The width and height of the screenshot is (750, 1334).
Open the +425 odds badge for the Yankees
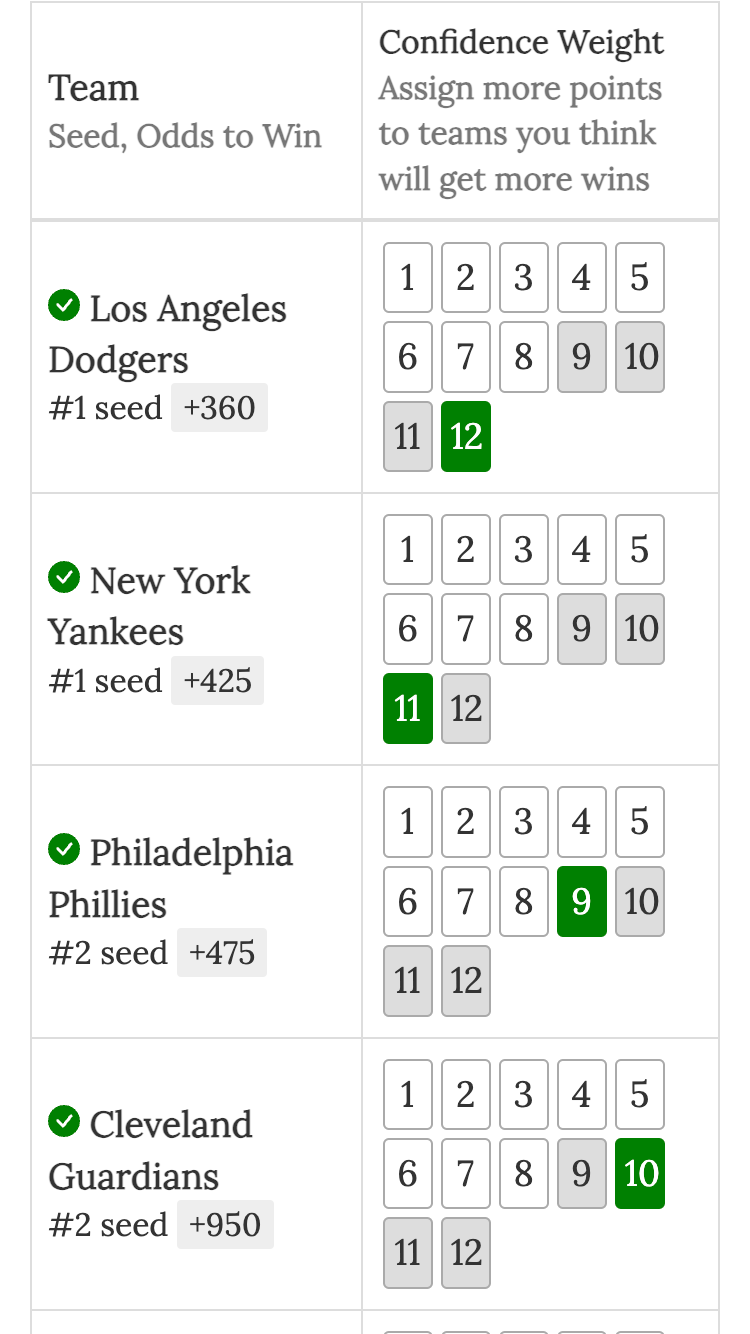point(217,680)
